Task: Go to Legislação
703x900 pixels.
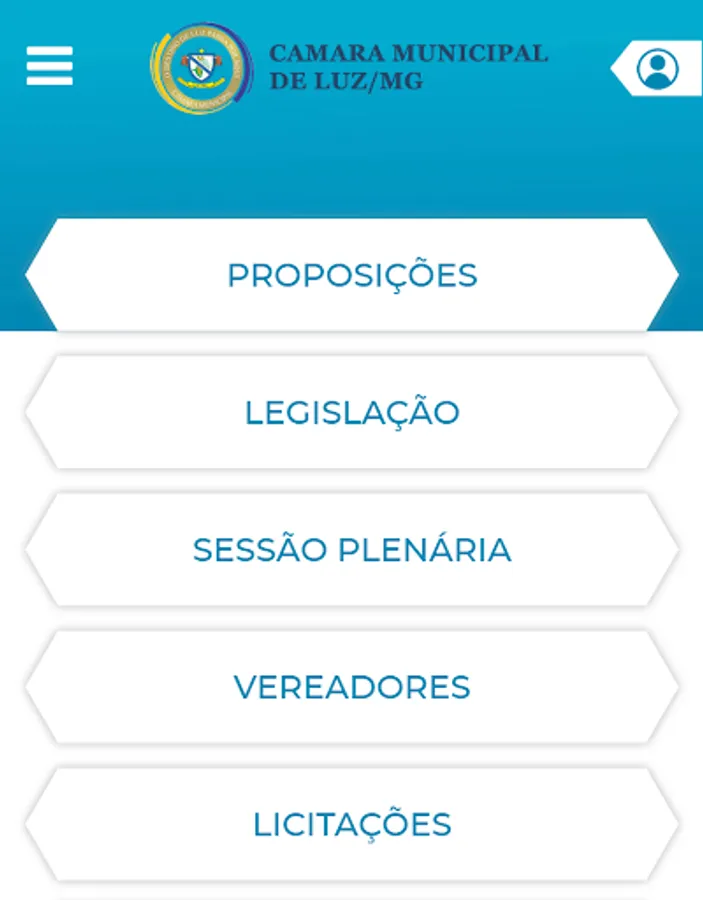Action: (352, 412)
